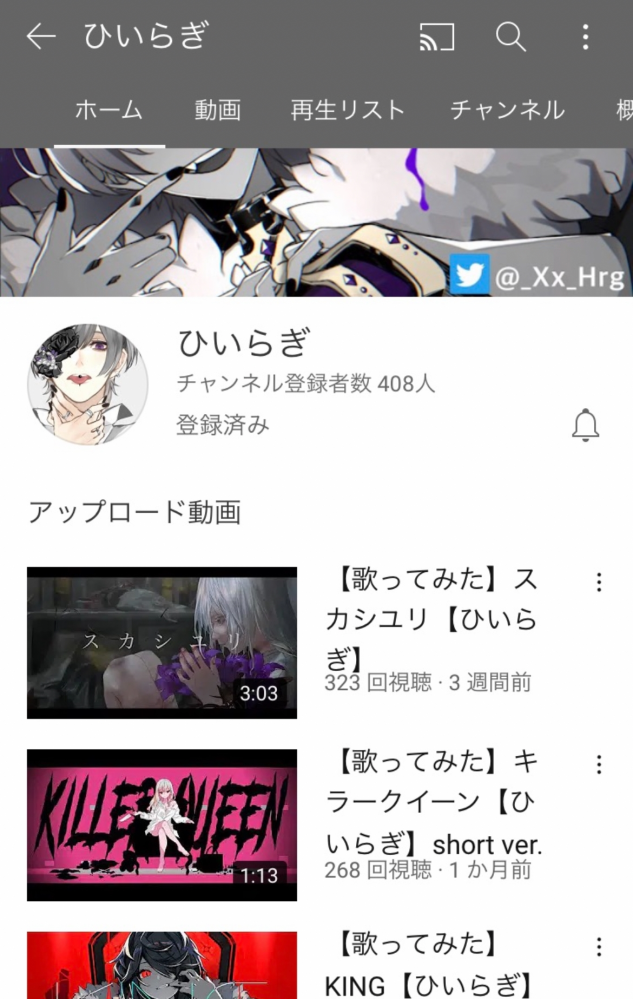Open the notification bell settings
The width and height of the screenshot is (633, 999).
tap(585, 425)
